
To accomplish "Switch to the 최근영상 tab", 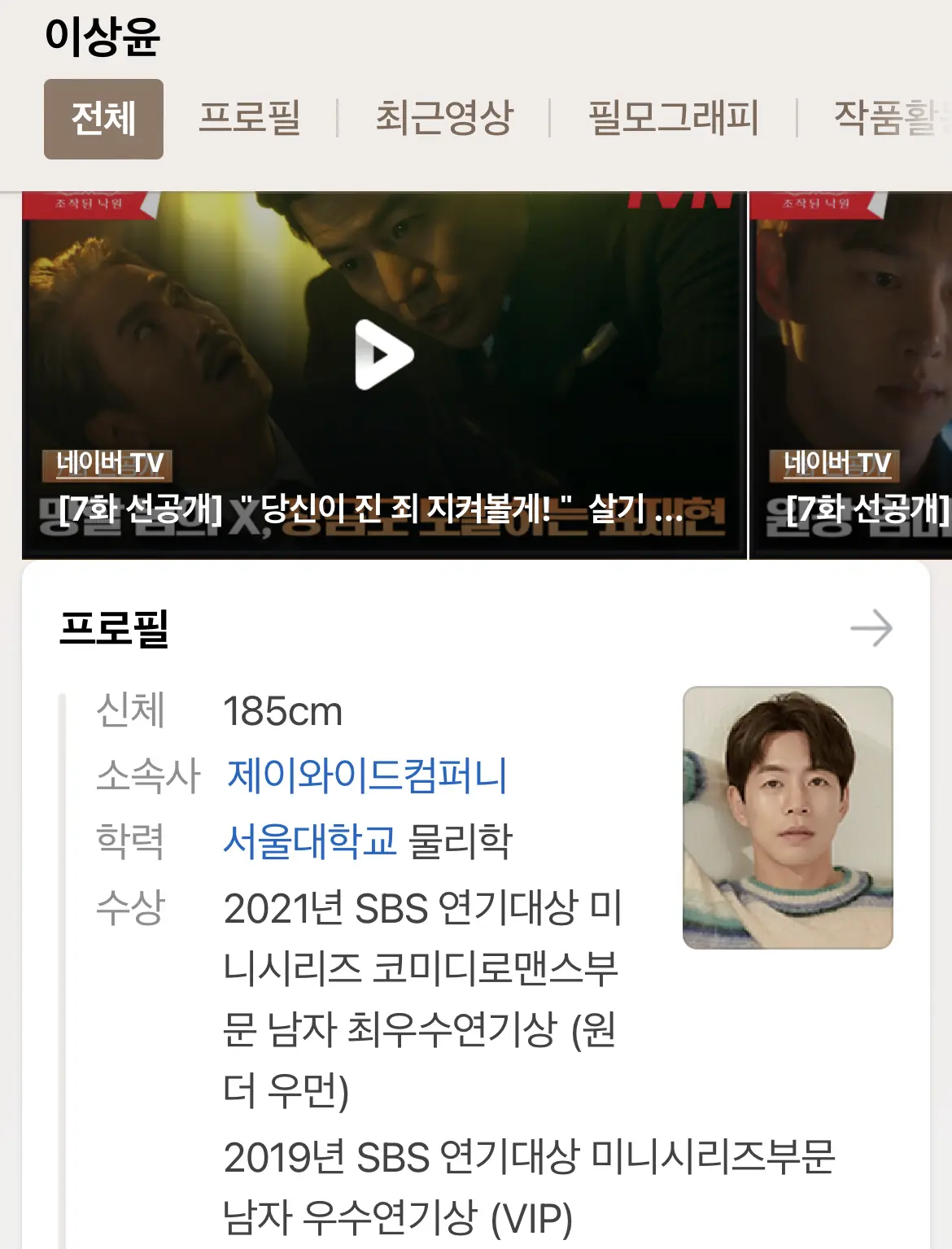I will point(444,118).
